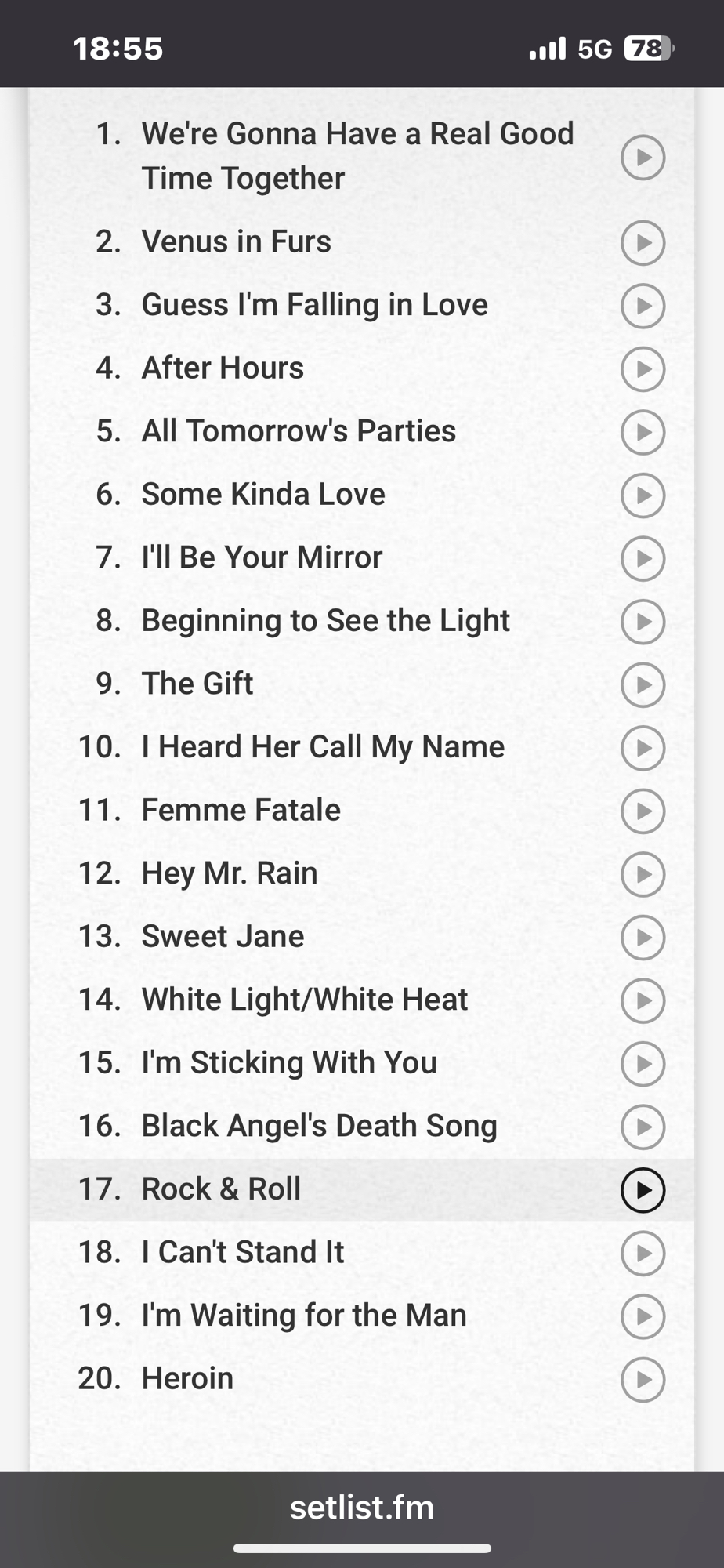Play I Can't Stand It
This screenshot has height=1568, width=724.
pos(643,1253)
